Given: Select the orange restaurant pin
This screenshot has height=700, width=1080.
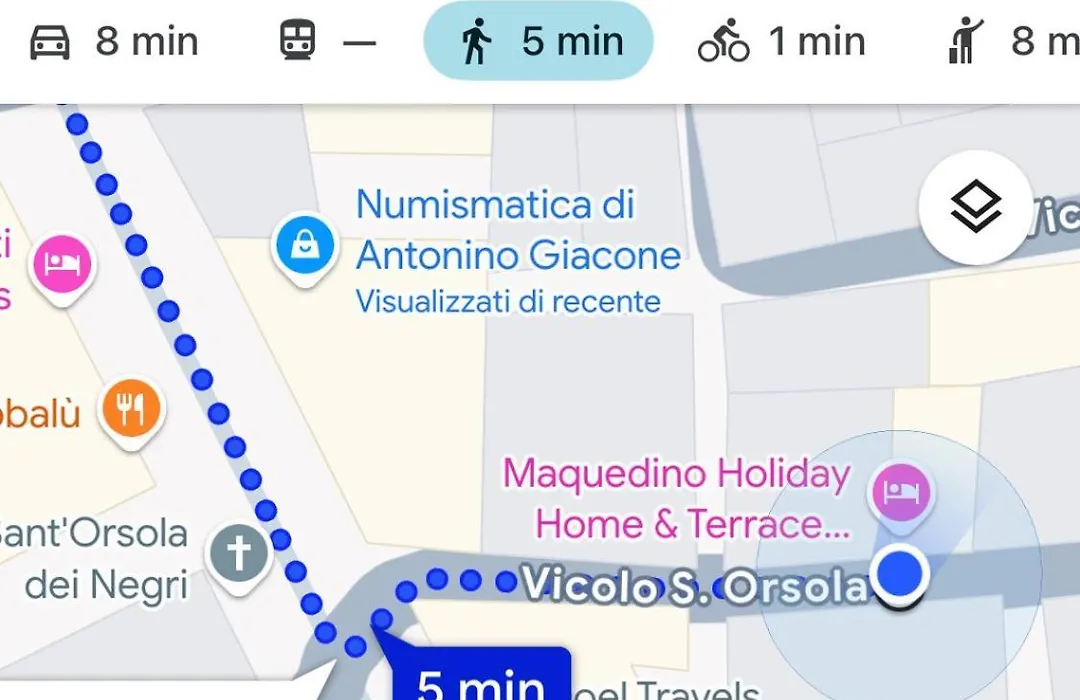Looking at the screenshot, I should (x=131, y=409).
